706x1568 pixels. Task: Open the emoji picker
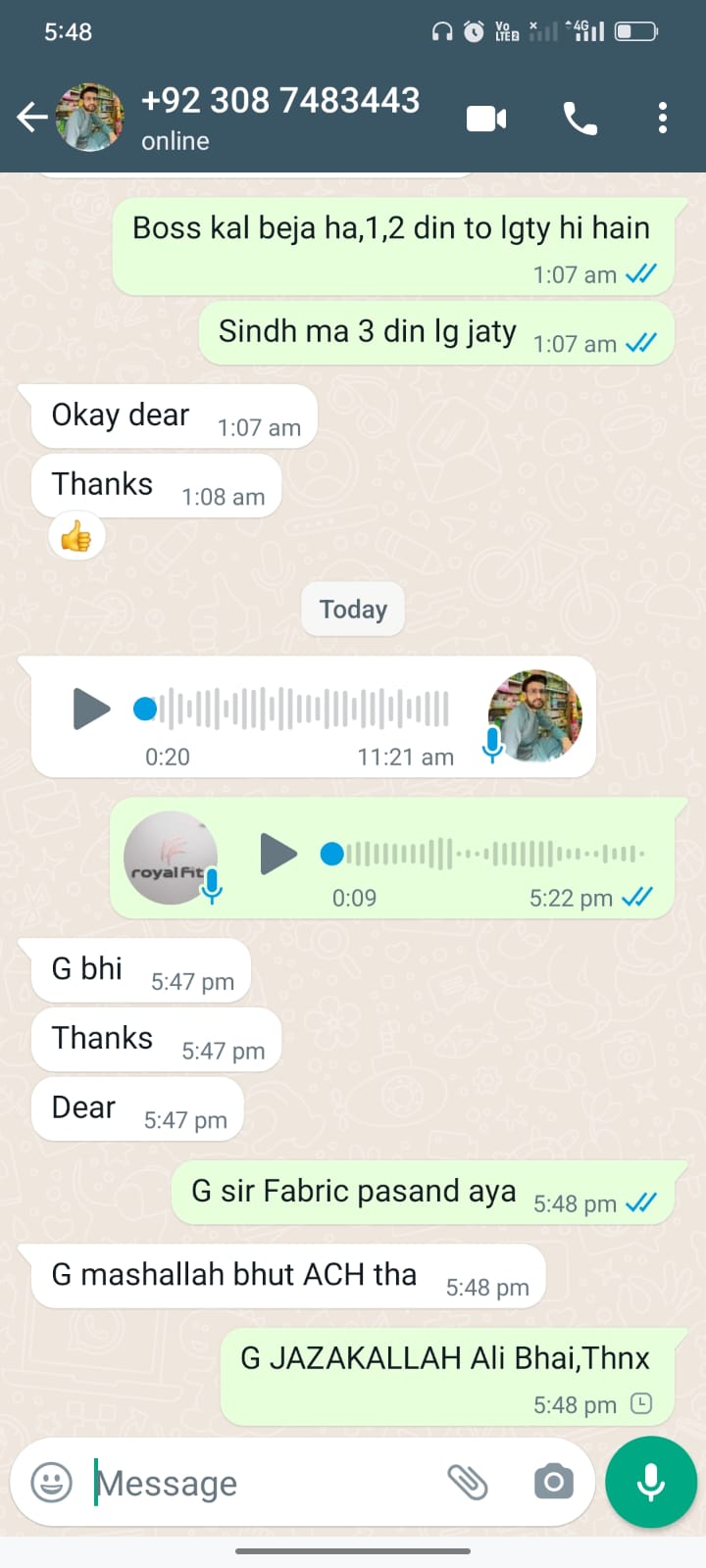click(51, 1482)
